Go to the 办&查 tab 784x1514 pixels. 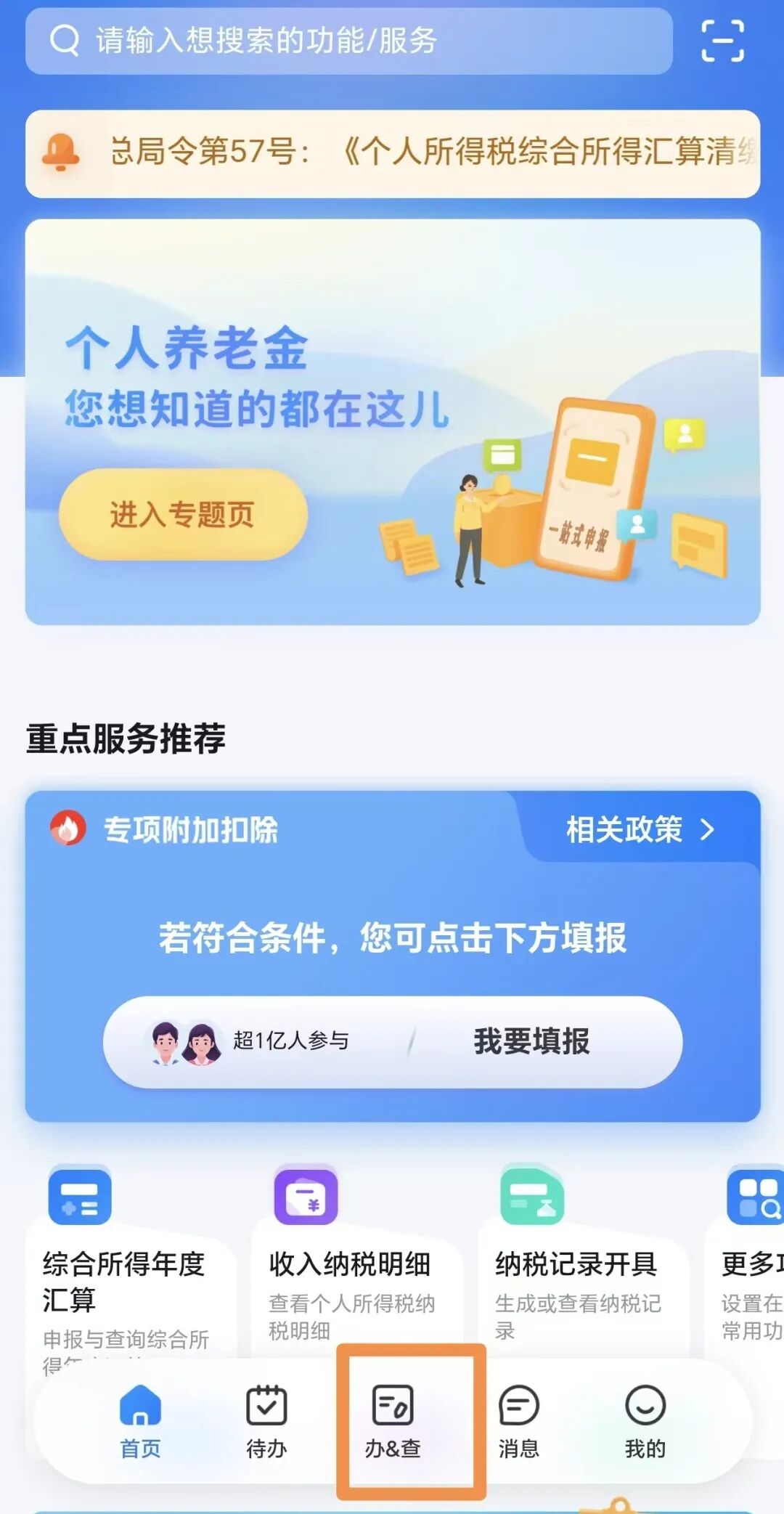click(393, 1421)
